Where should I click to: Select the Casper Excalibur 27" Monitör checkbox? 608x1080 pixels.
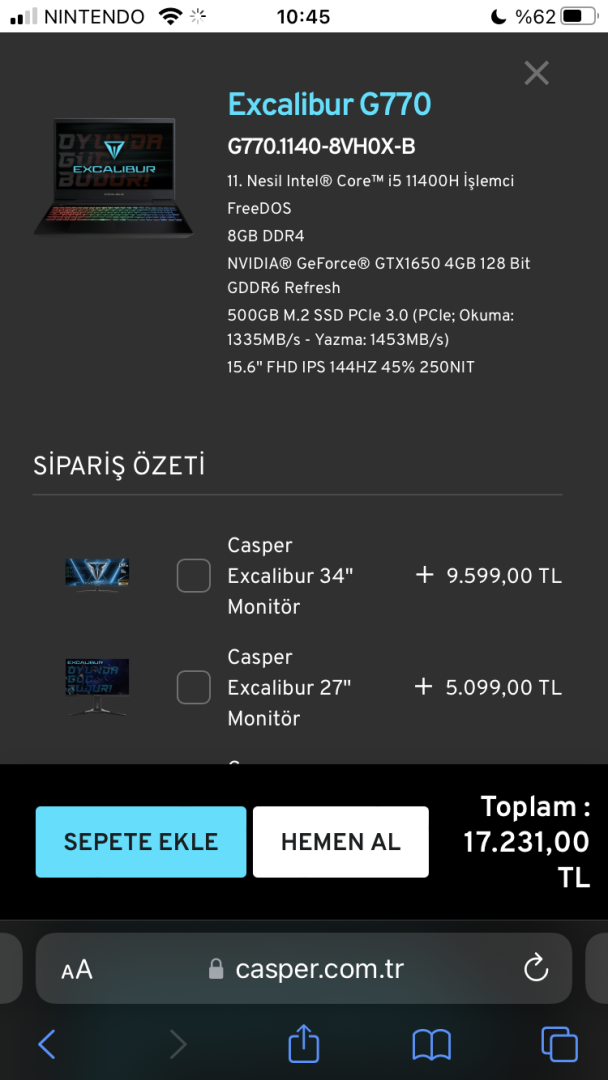(193, 687)
